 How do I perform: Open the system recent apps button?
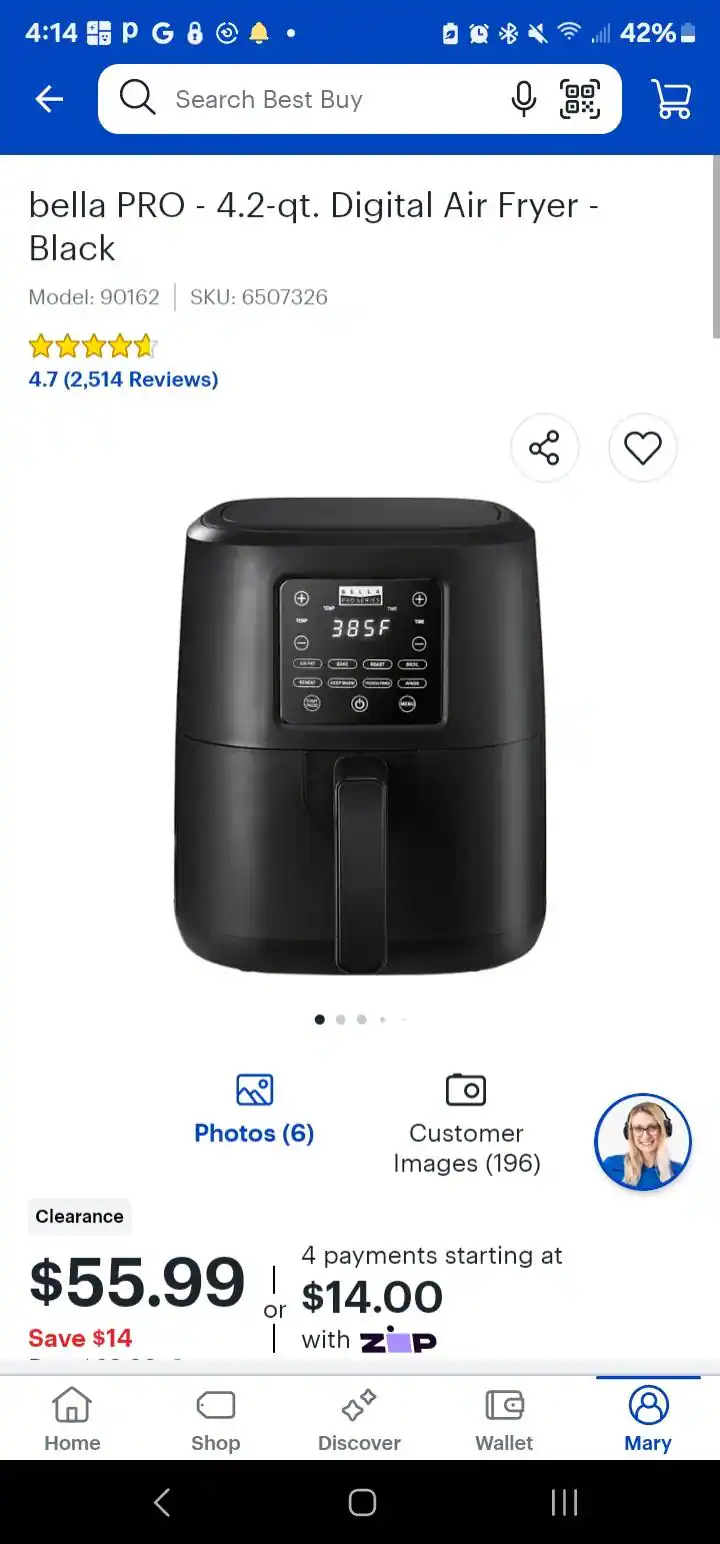564,1502
